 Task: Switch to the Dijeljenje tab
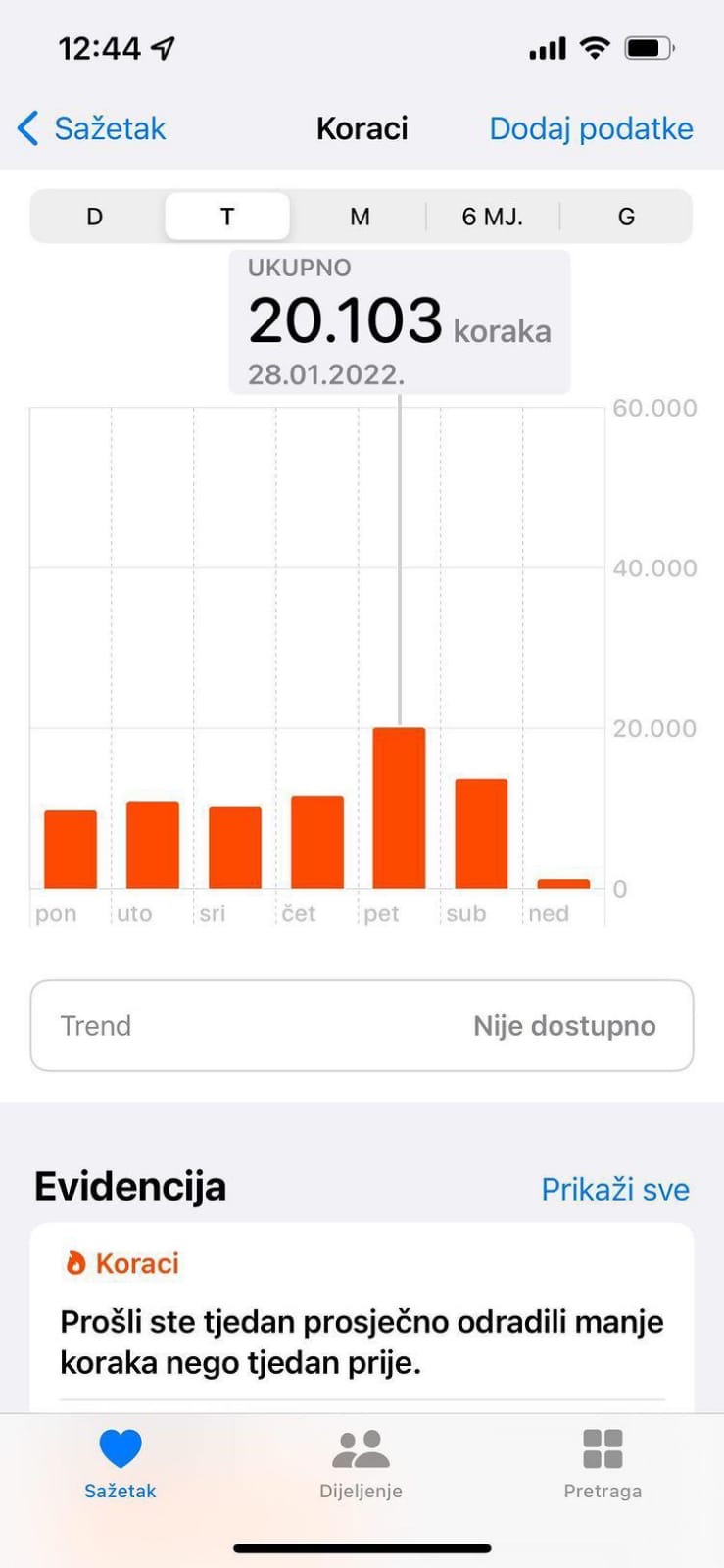[x=361, y=1464]
